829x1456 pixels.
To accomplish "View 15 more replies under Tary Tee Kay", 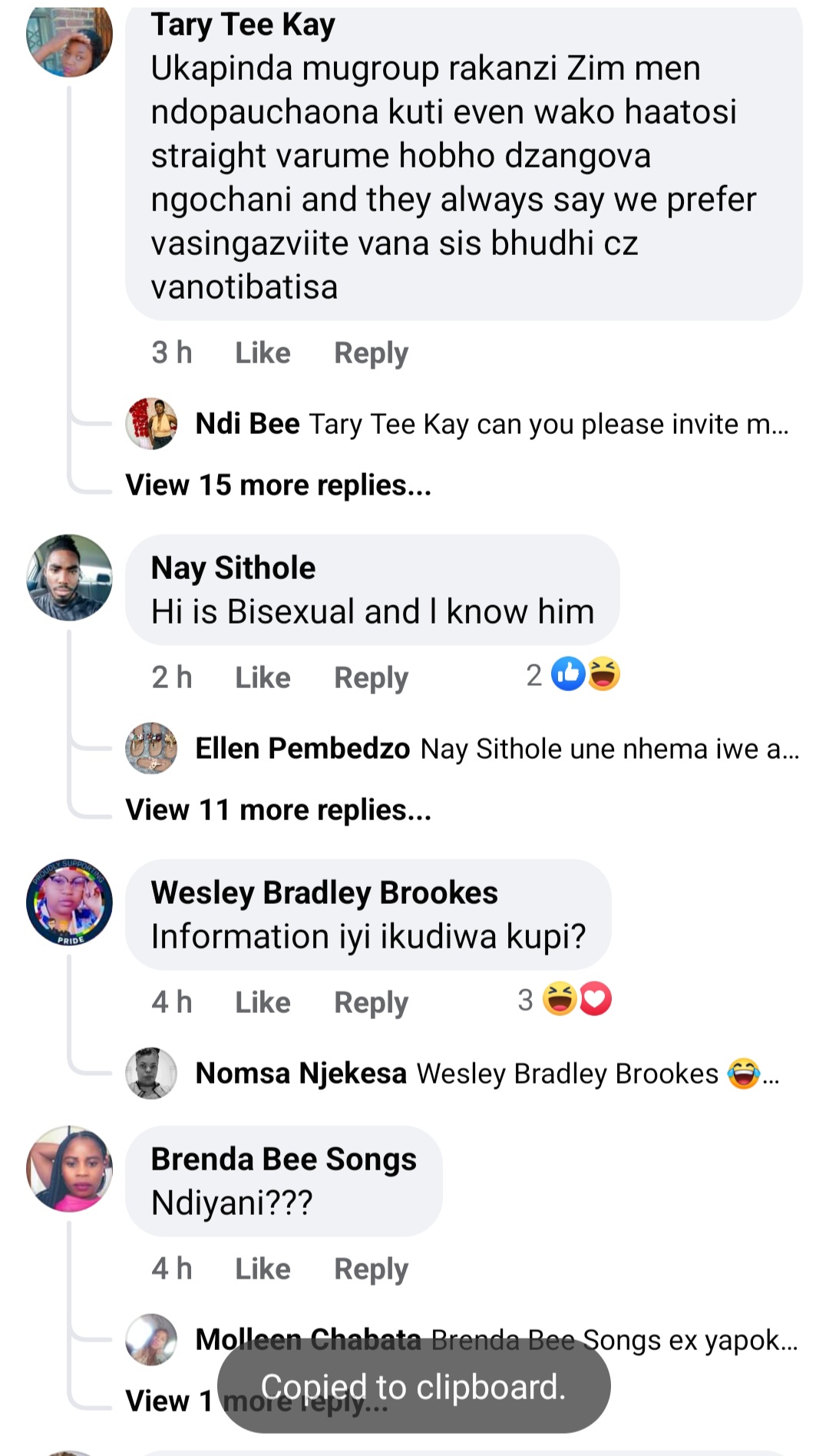I will pyautogui.click(x=278, y=485).
